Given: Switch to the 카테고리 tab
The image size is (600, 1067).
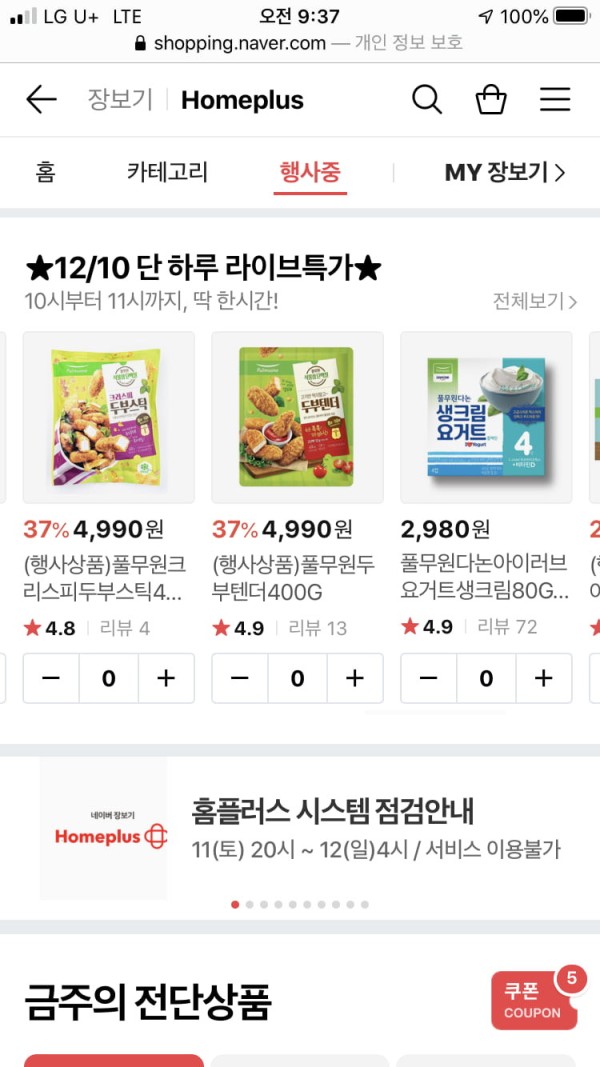Looking at the screenshot, I should pyautogui.click(x=167, y=172).
